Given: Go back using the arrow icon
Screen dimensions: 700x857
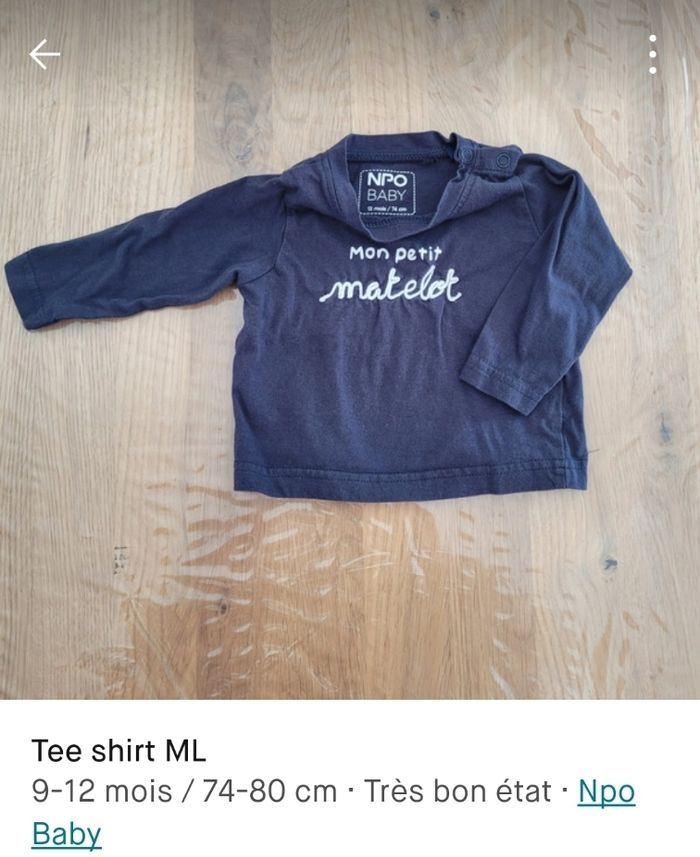Looking at the screenshot, I should tap(44, 55).
